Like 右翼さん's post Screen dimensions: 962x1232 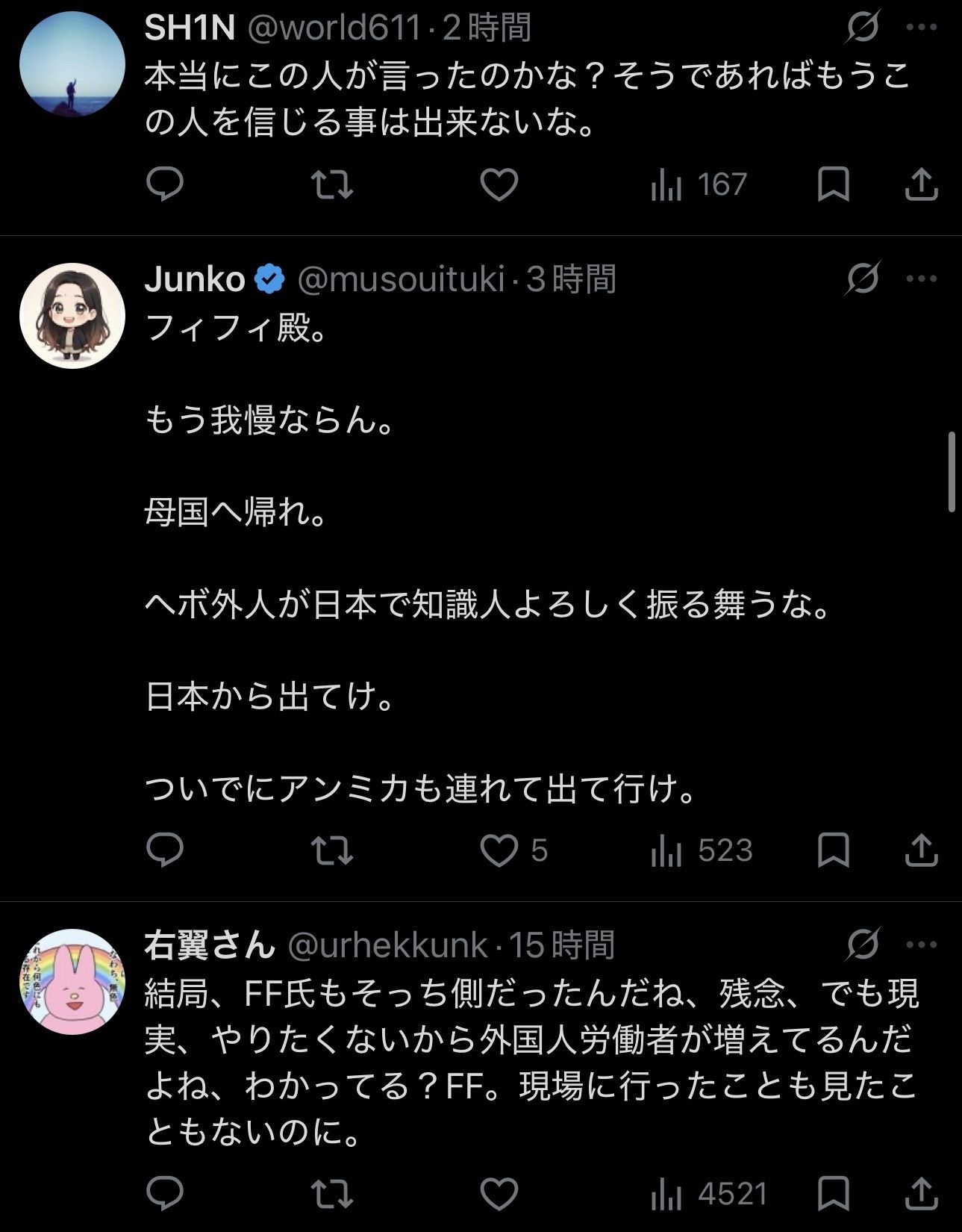coord(499,1194)
